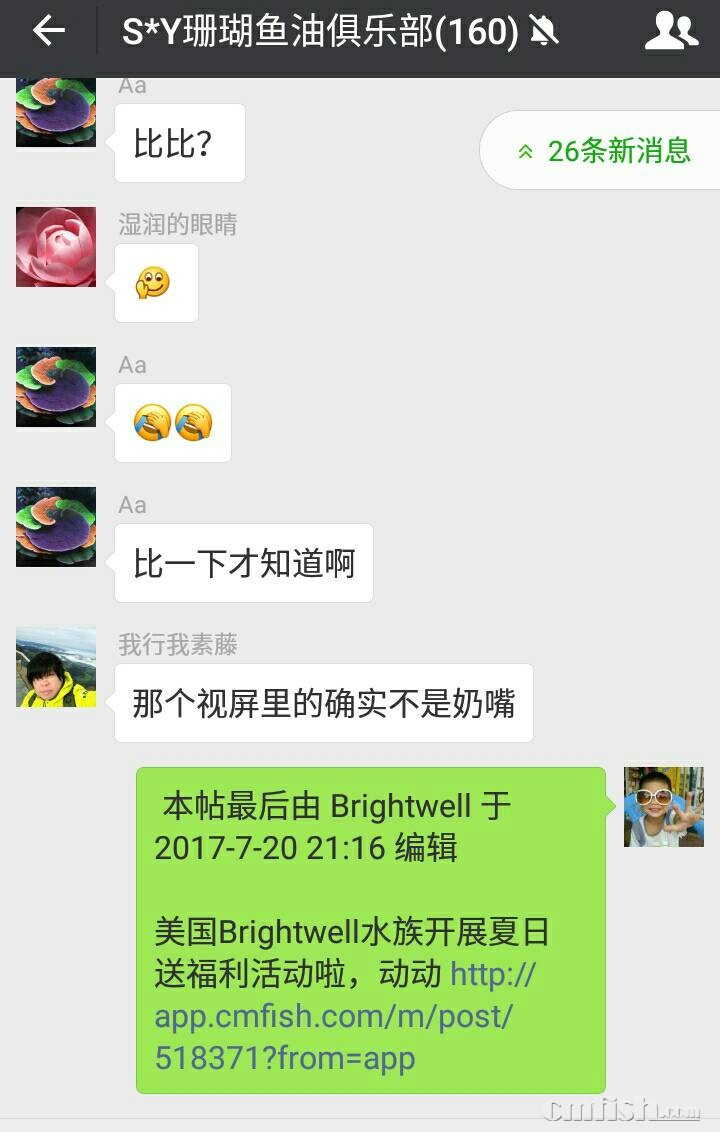Go back from the group chat
Screen dimensions: 720x1132
click(48, 32)
